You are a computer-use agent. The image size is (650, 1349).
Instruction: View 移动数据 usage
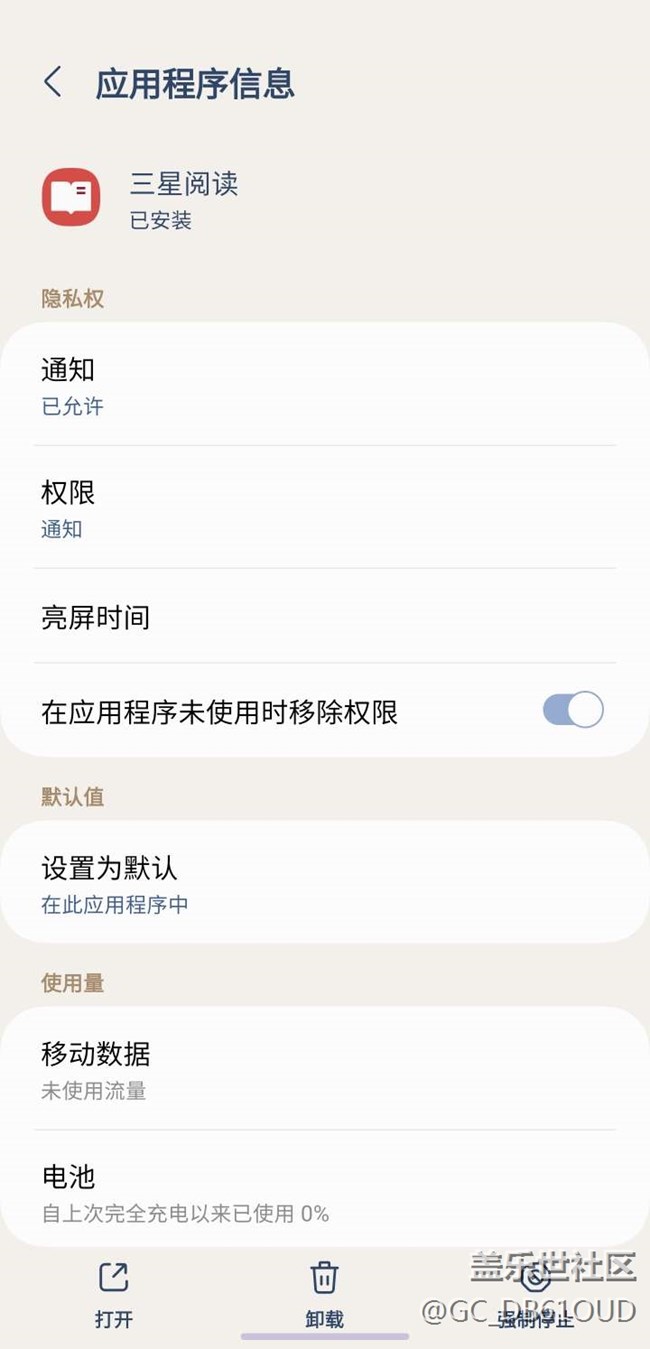pyautogui.click(x=325, y=1069)
